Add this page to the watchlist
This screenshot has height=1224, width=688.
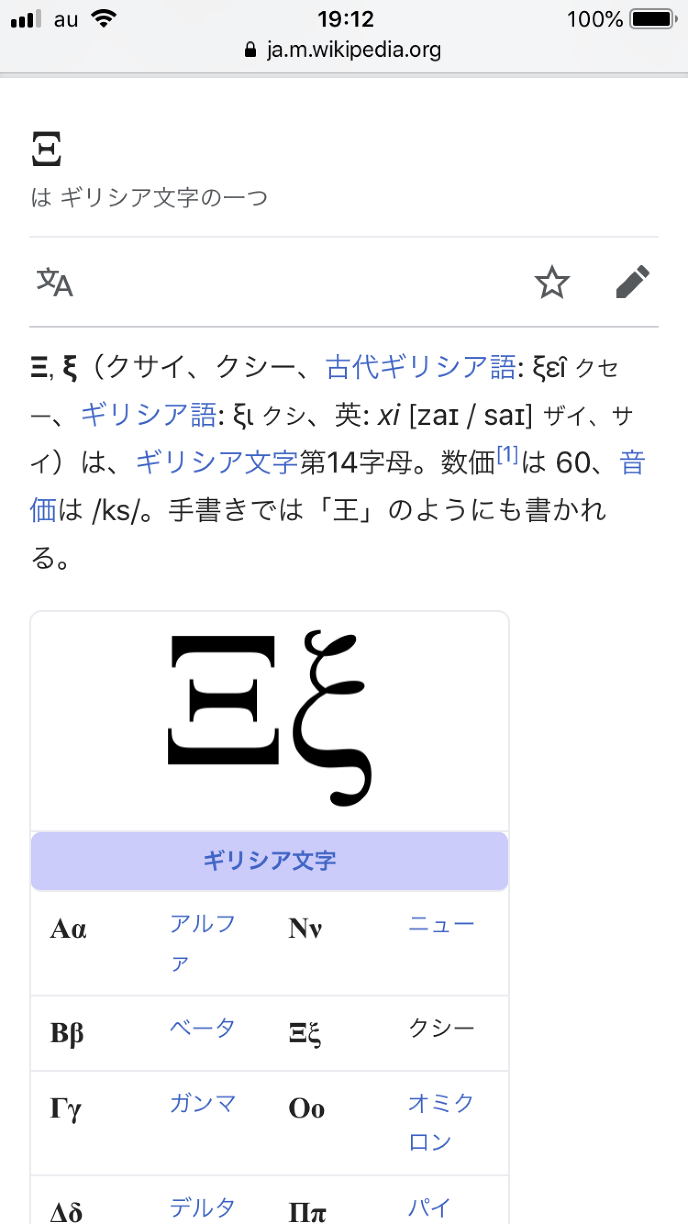tap(552, 283)
